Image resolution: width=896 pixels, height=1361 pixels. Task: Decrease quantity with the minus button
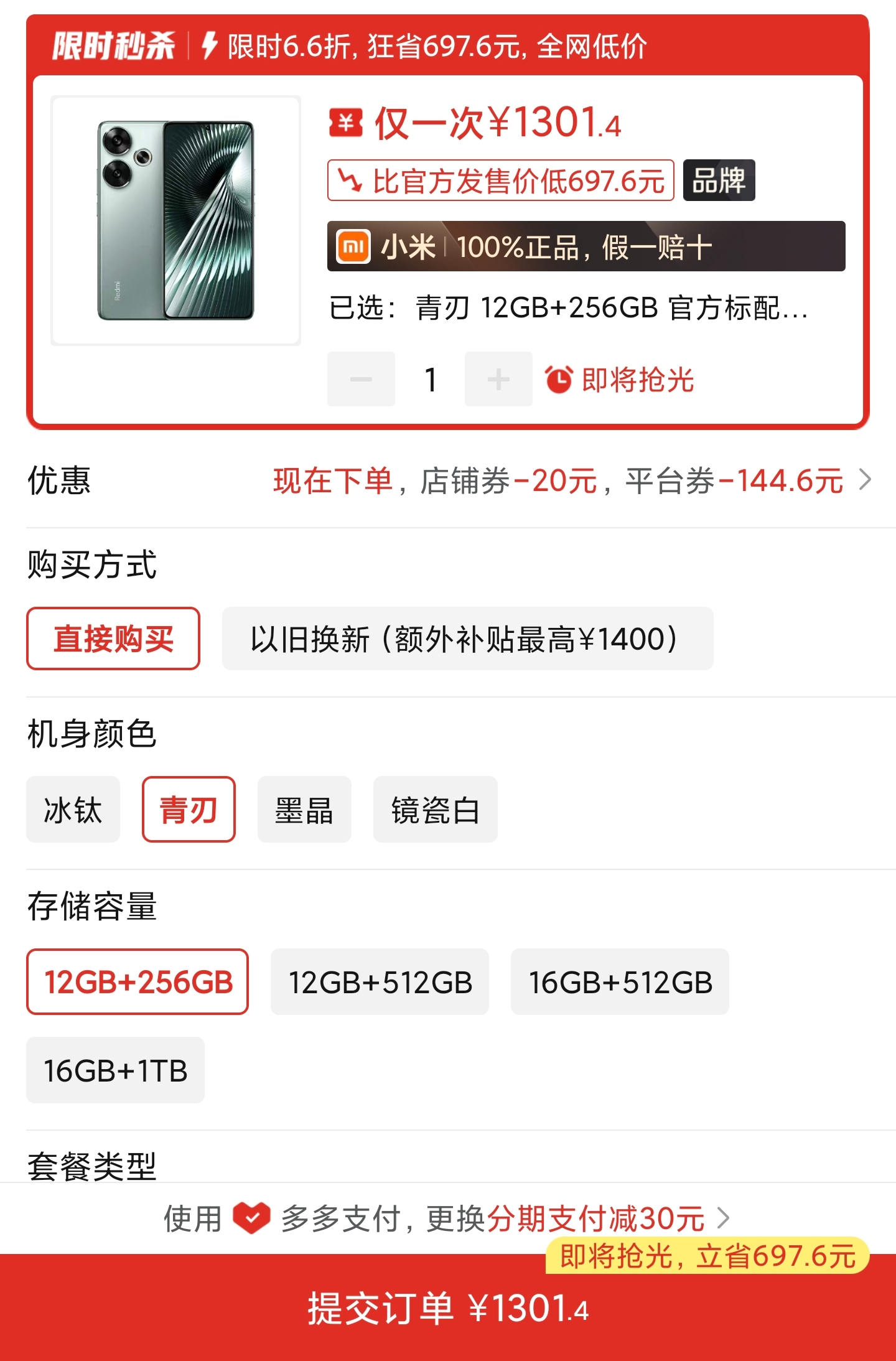(x=361, y=379)
